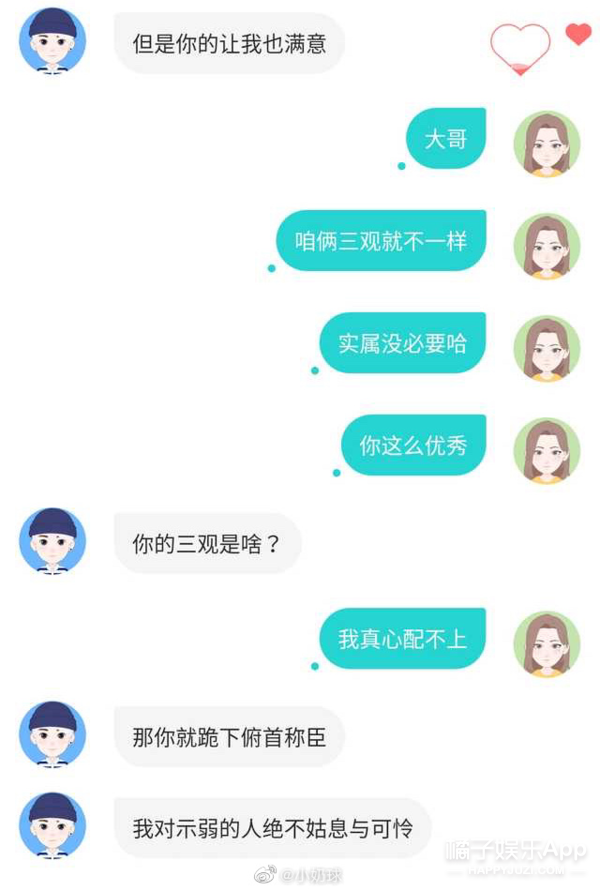Open male avatar beside 但是你的让我也满意
The image size is (600, 891).
click(x=52, y=41)
